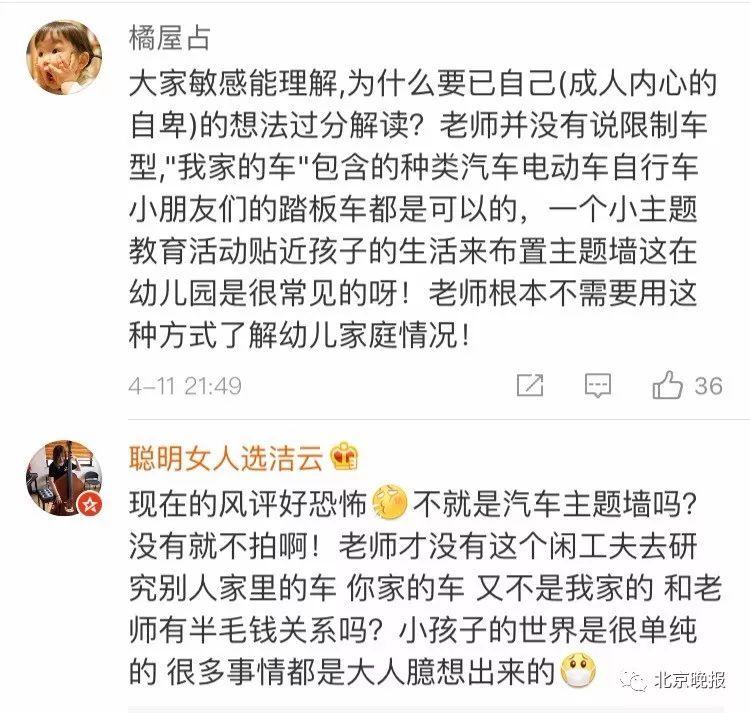Image resolution: width=750 pixels, height=713 pixels.
Task: Repost the comment by 橘屋占
Action: coord(530,385)
